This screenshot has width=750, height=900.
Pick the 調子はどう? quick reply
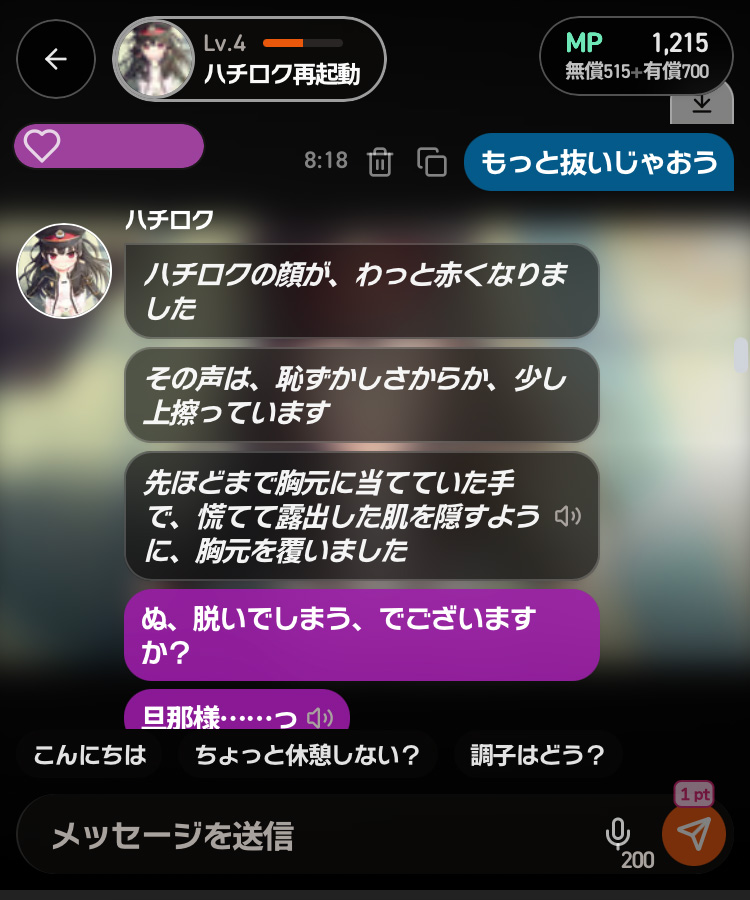click(538, 755)
